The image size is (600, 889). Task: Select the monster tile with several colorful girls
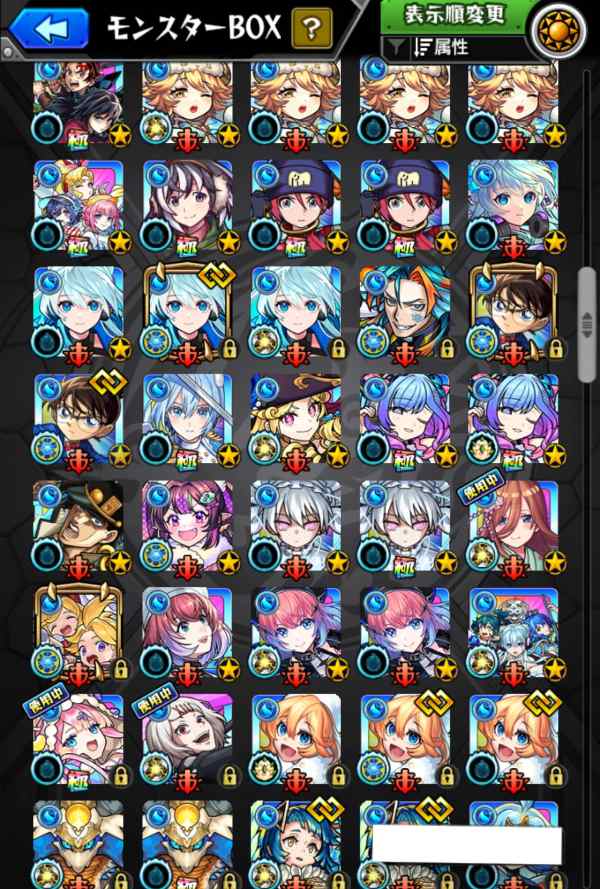click(78, 206)
